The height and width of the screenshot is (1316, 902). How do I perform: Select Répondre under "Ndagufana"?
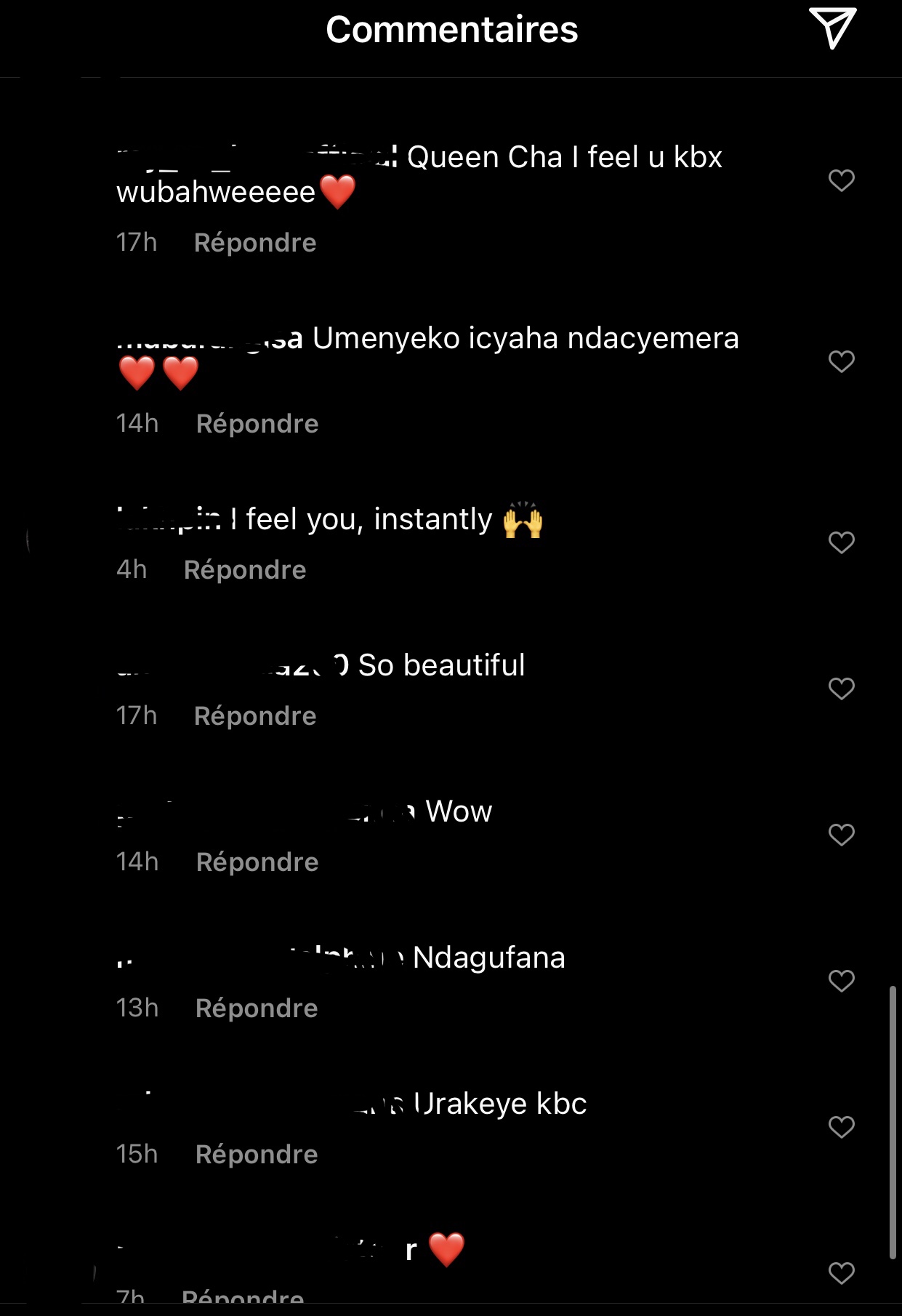pos(257,1008)
